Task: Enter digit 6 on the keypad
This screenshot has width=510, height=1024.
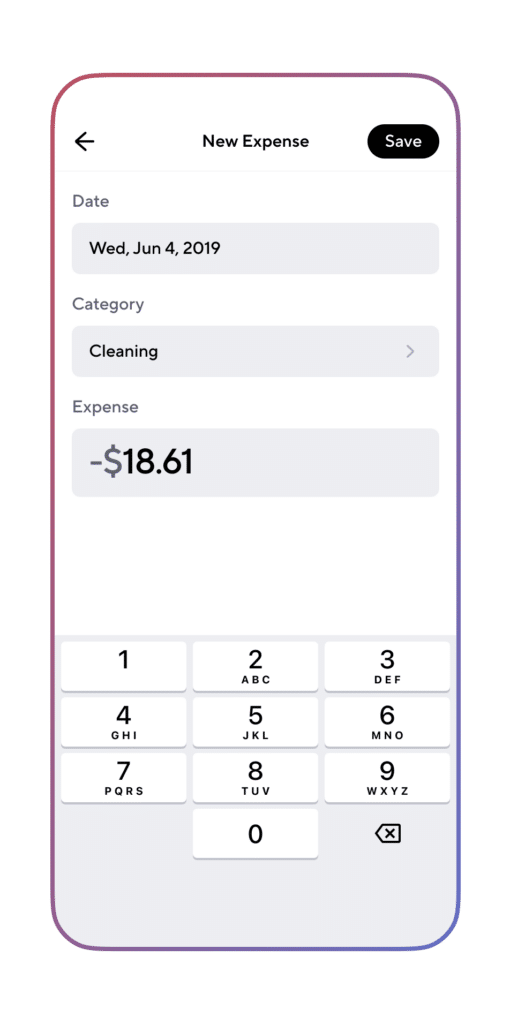Action: point(387,722)
